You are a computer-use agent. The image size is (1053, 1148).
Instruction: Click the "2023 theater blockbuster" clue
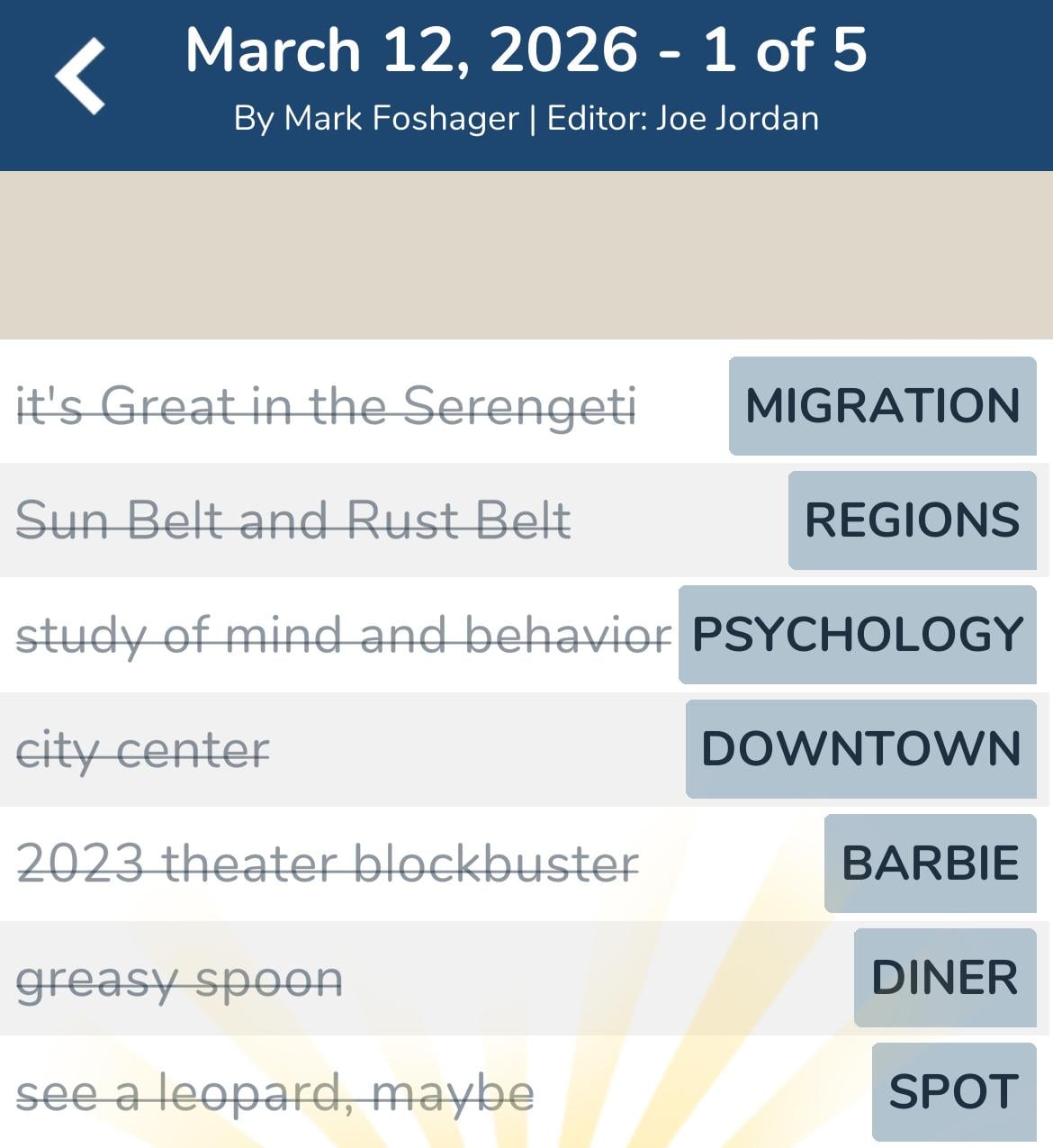tap(328, 863)
